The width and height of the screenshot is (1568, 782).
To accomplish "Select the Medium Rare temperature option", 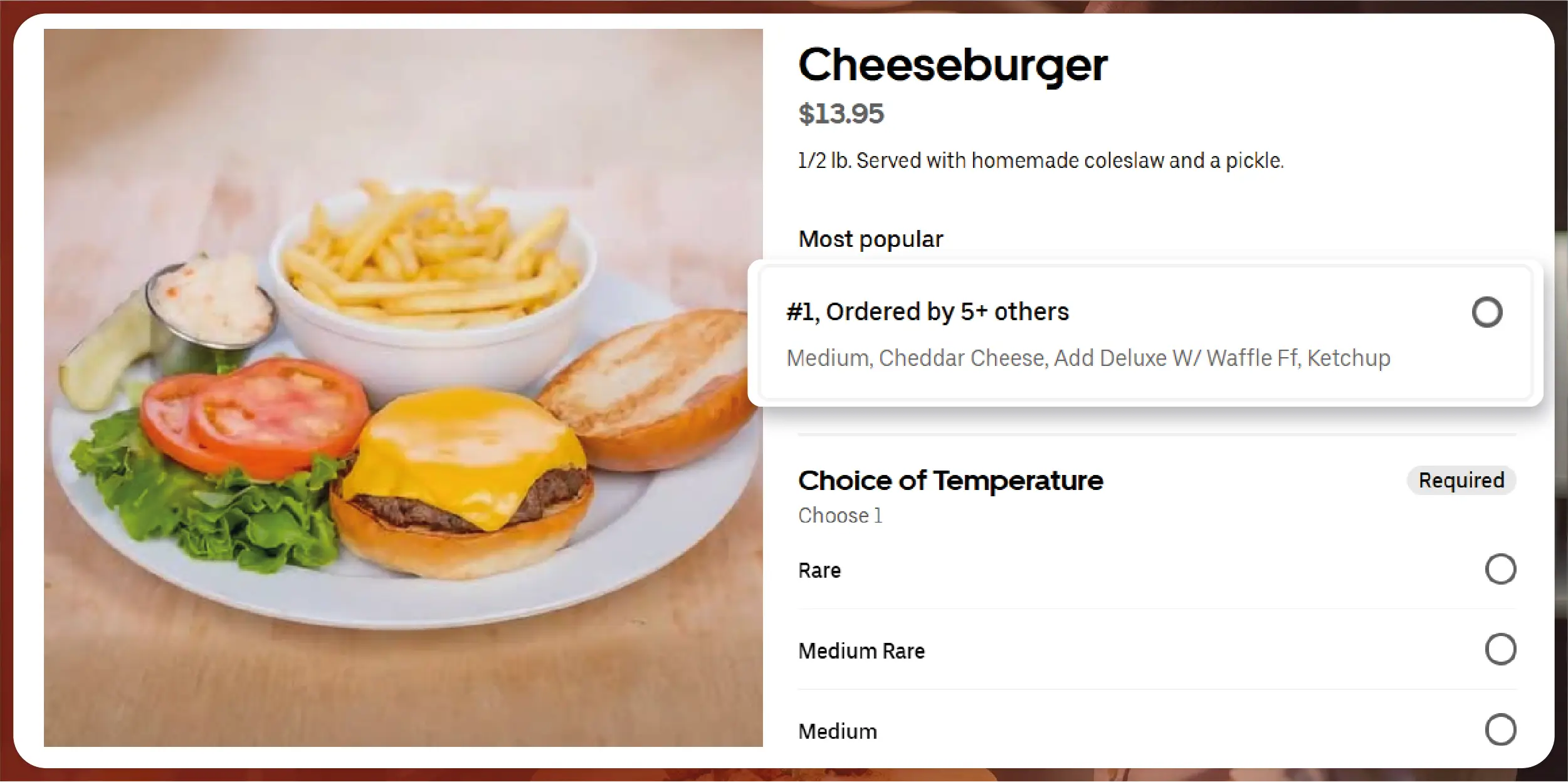I will [1500, 650].
